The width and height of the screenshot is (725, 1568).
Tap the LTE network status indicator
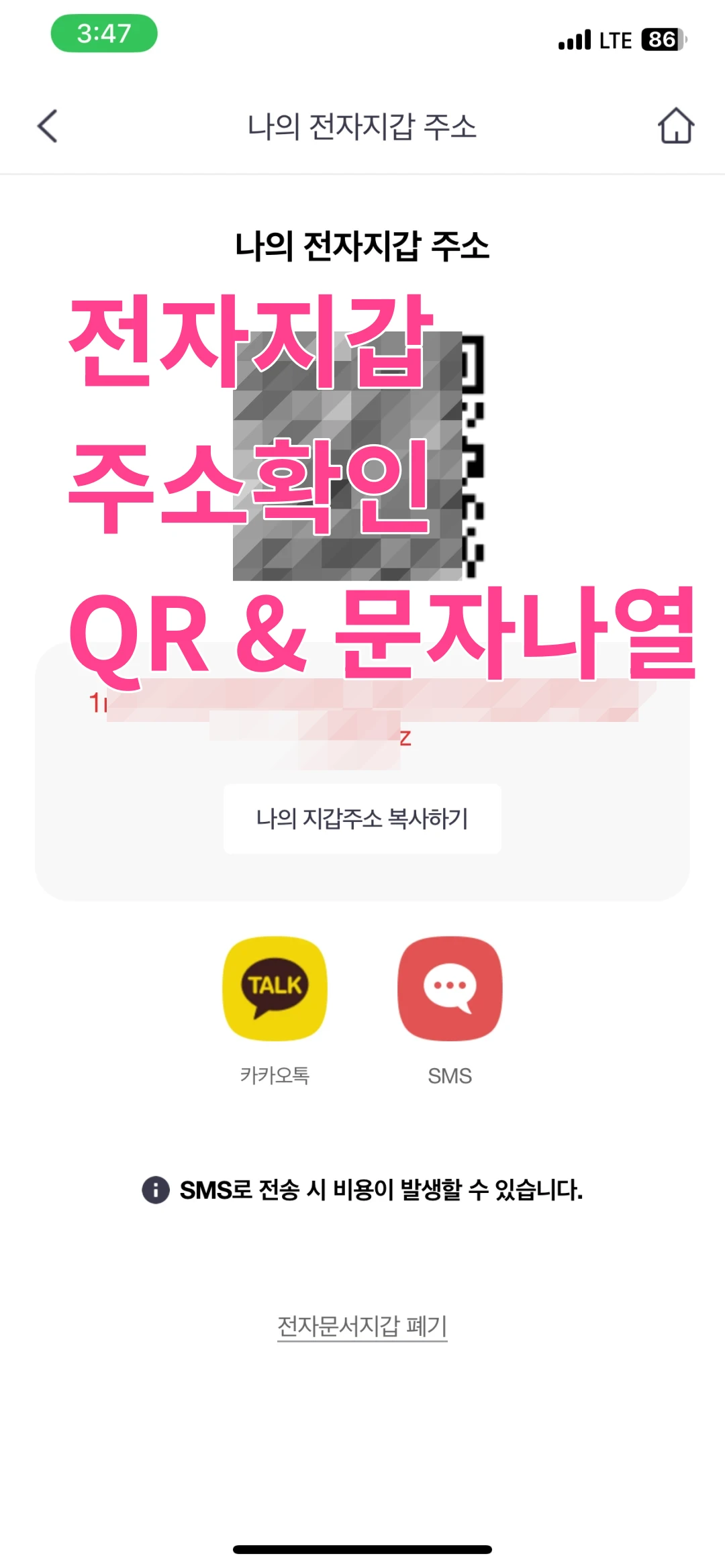tap(615, 39)
